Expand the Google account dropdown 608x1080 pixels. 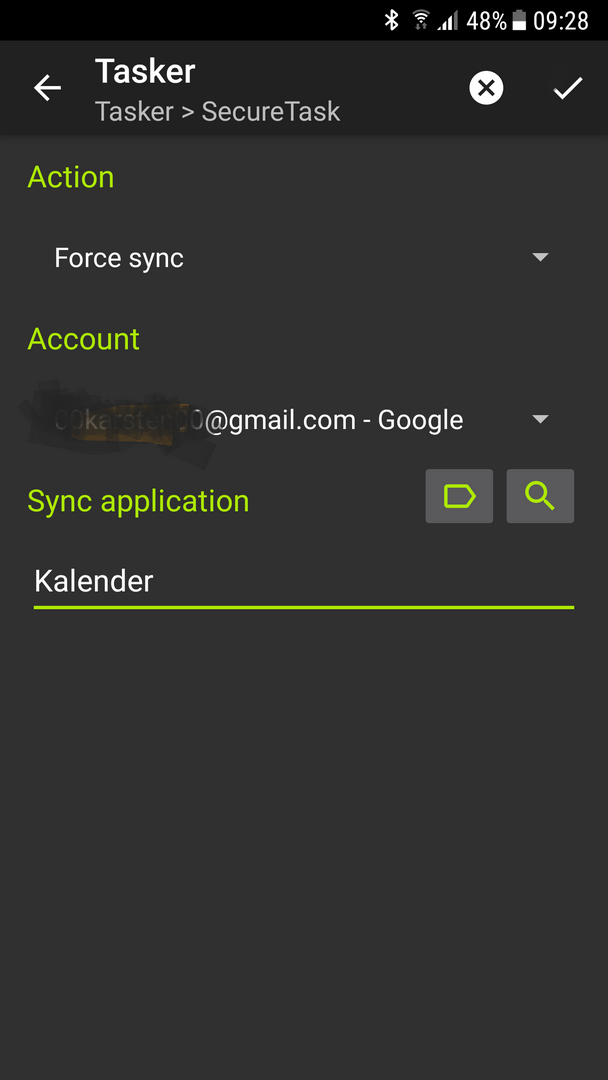click(x=300, y=420)
